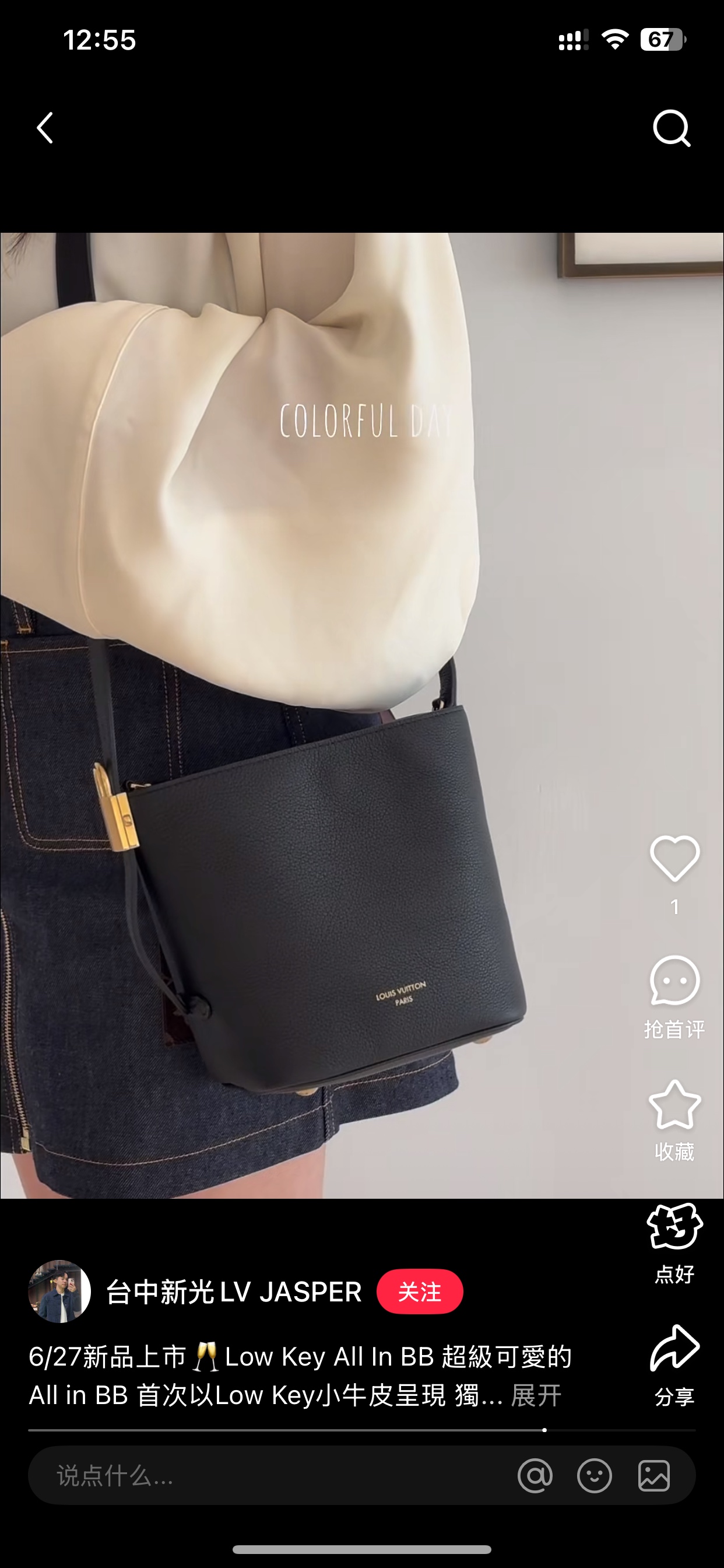Expand the caption with 展开

[536, 1395]
